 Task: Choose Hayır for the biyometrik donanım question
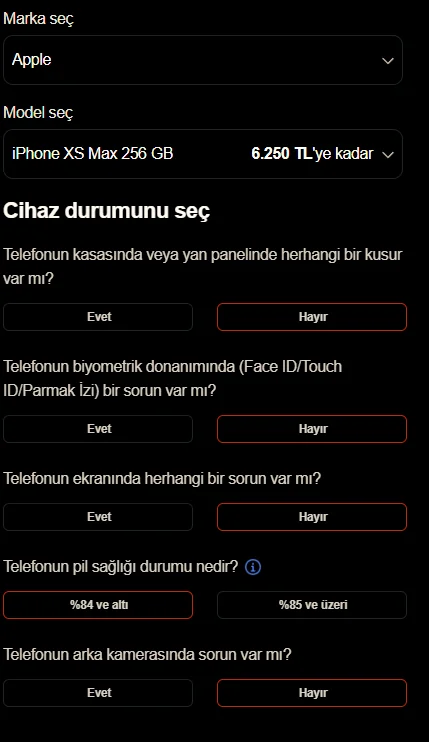click(x=312, y=429)
